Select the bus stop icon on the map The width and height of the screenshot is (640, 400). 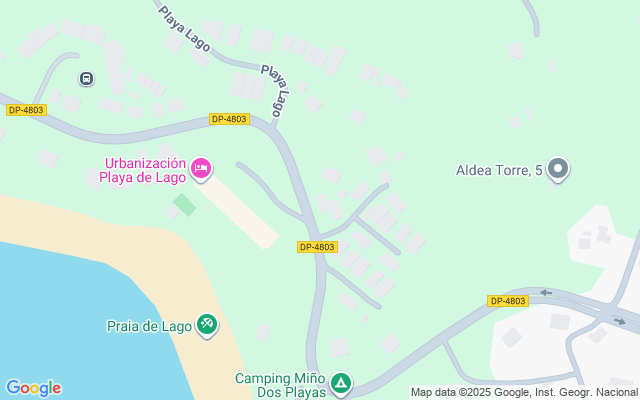[x=87, y=78]
